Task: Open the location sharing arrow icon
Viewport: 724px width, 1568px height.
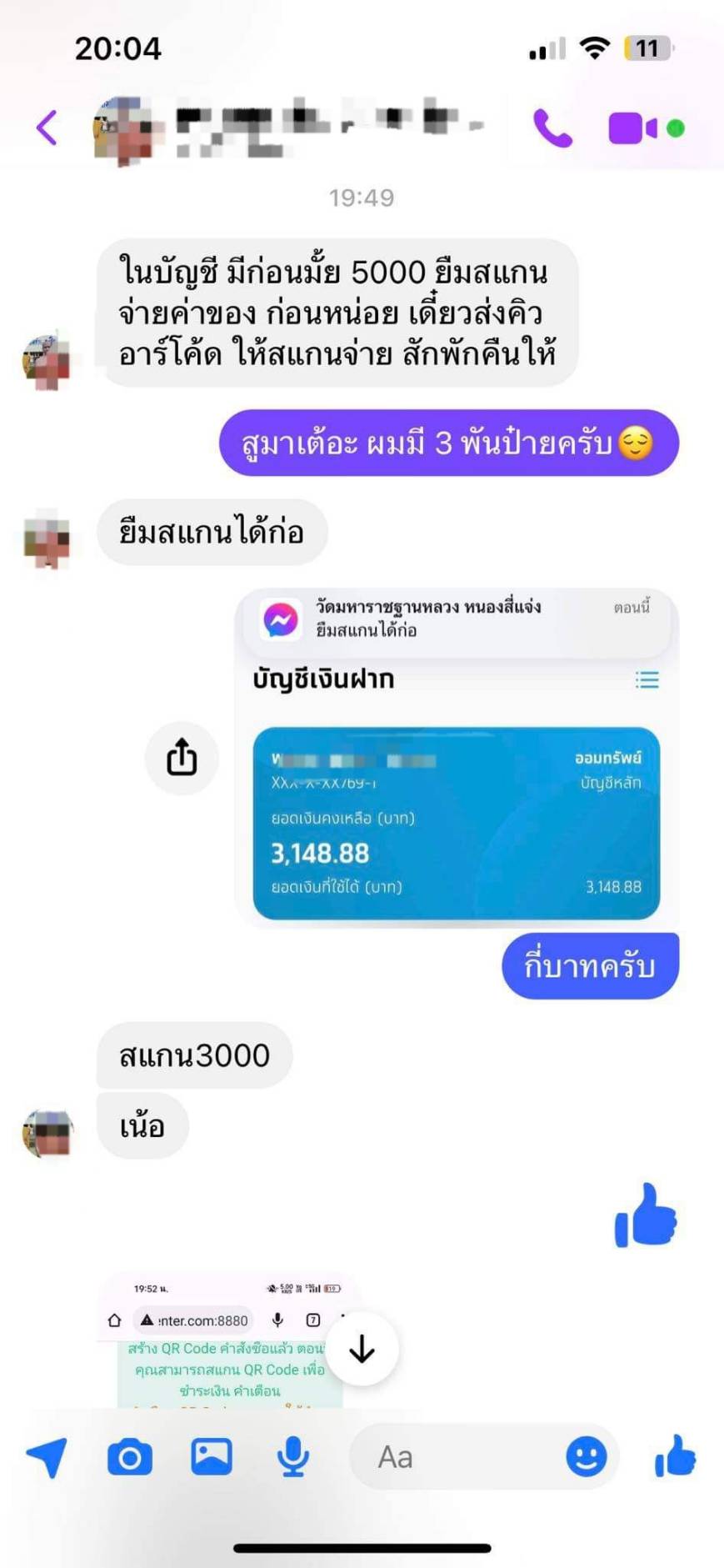Action: click(x=47, y=1457)
